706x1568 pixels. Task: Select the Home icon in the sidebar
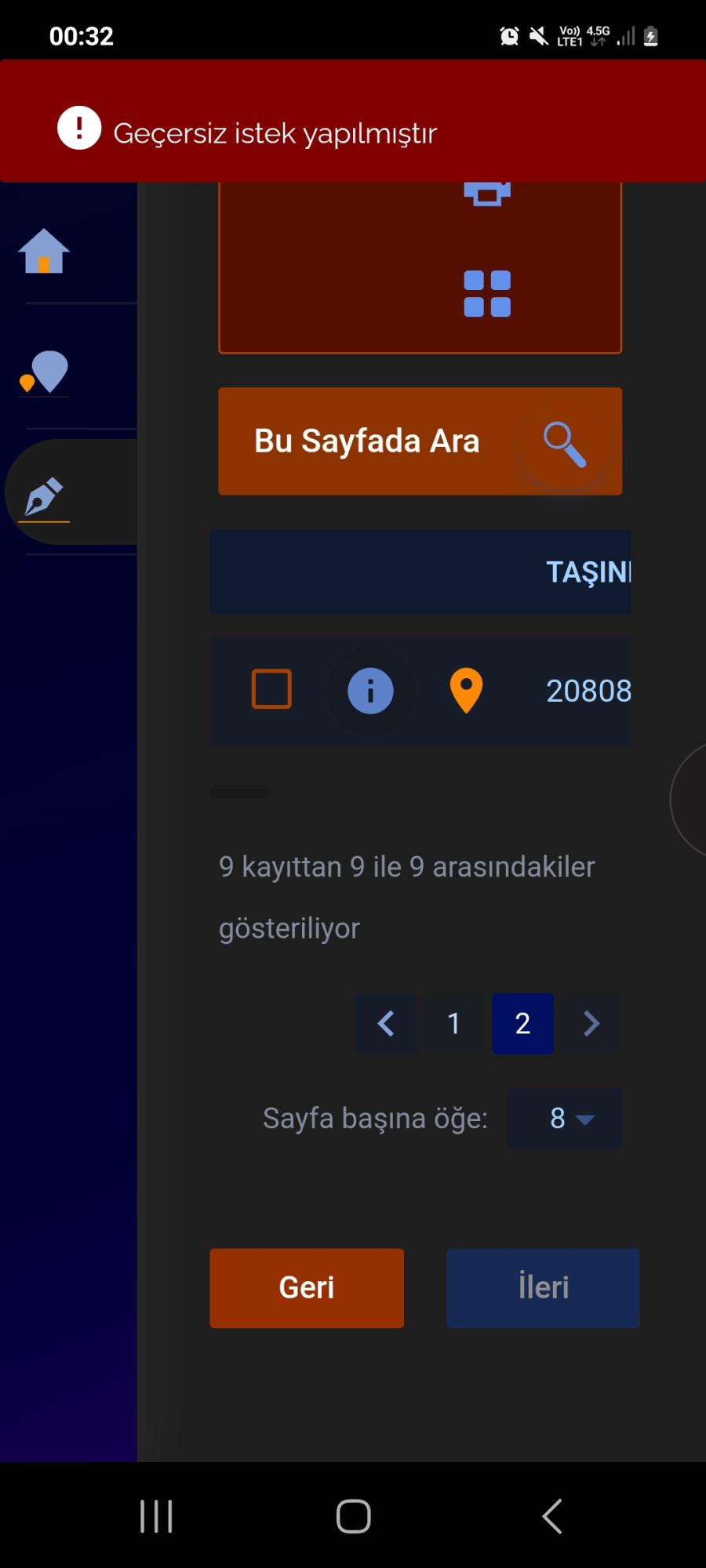coord(42,251)
